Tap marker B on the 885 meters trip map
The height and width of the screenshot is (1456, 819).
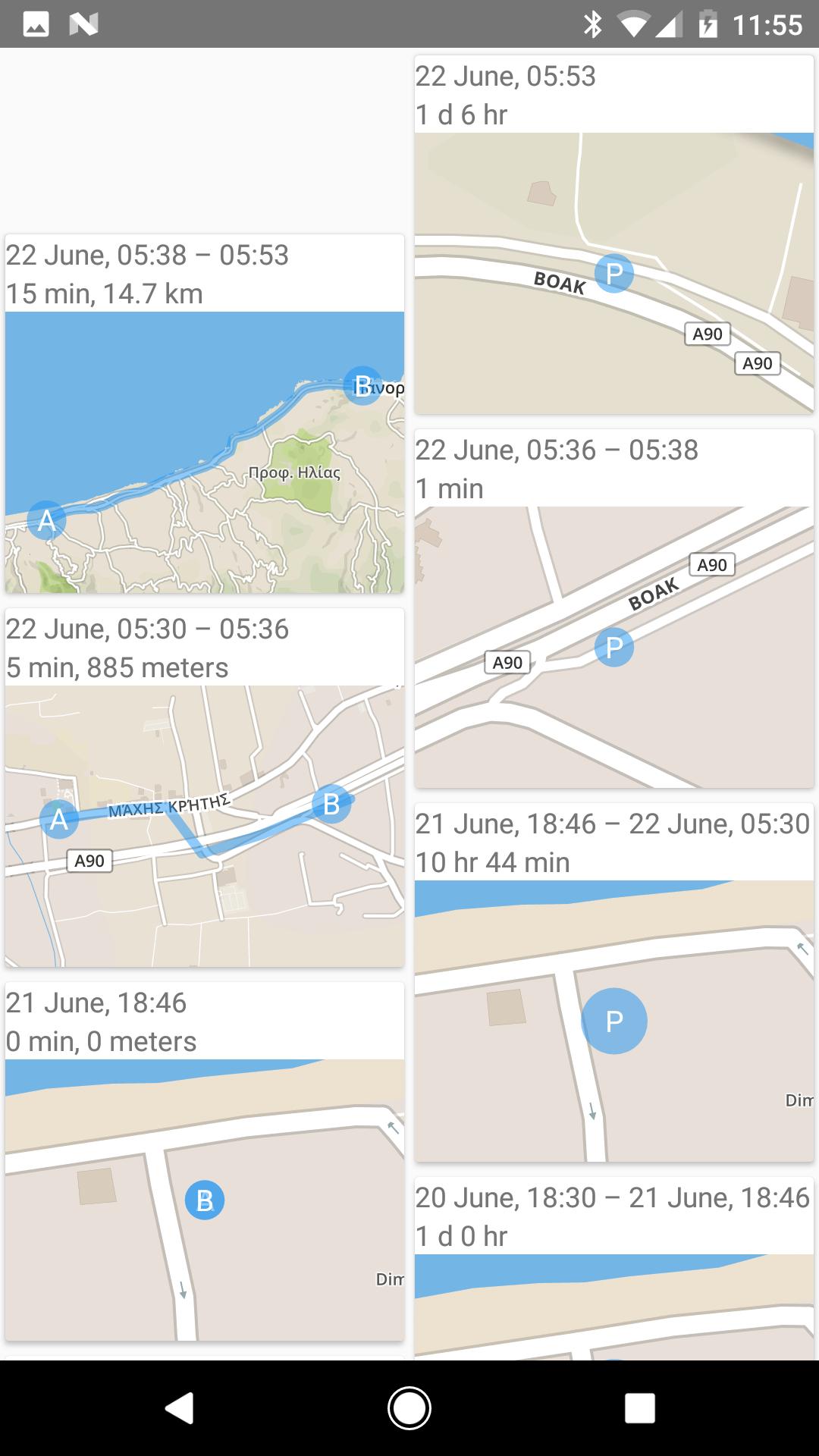point(331,802)
